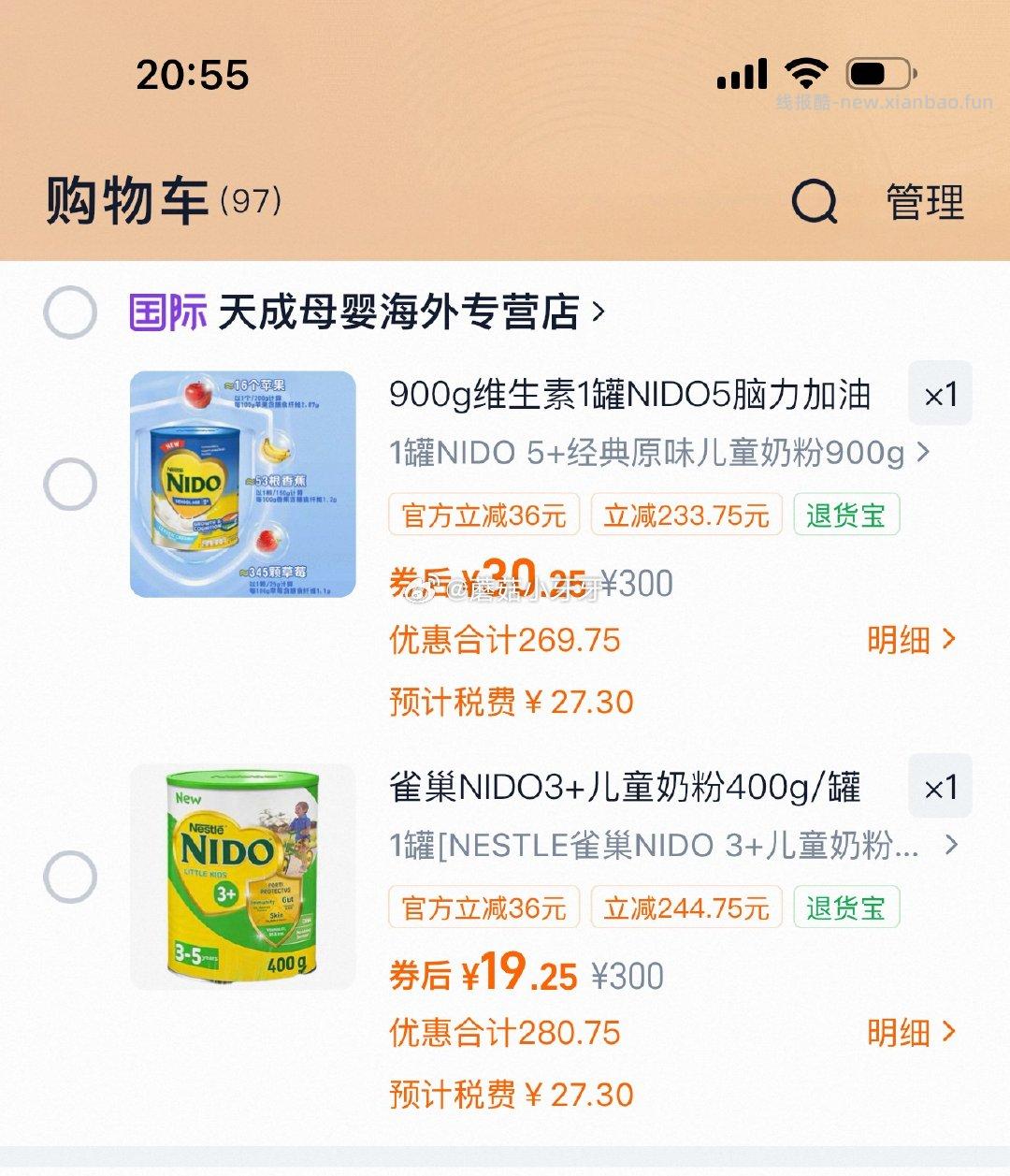The width and height of the screenshot is (1010, 1176).
Task: Tap the 官方立减36元 coupon tag on NIDO 3+
Action: pos(483,907)
